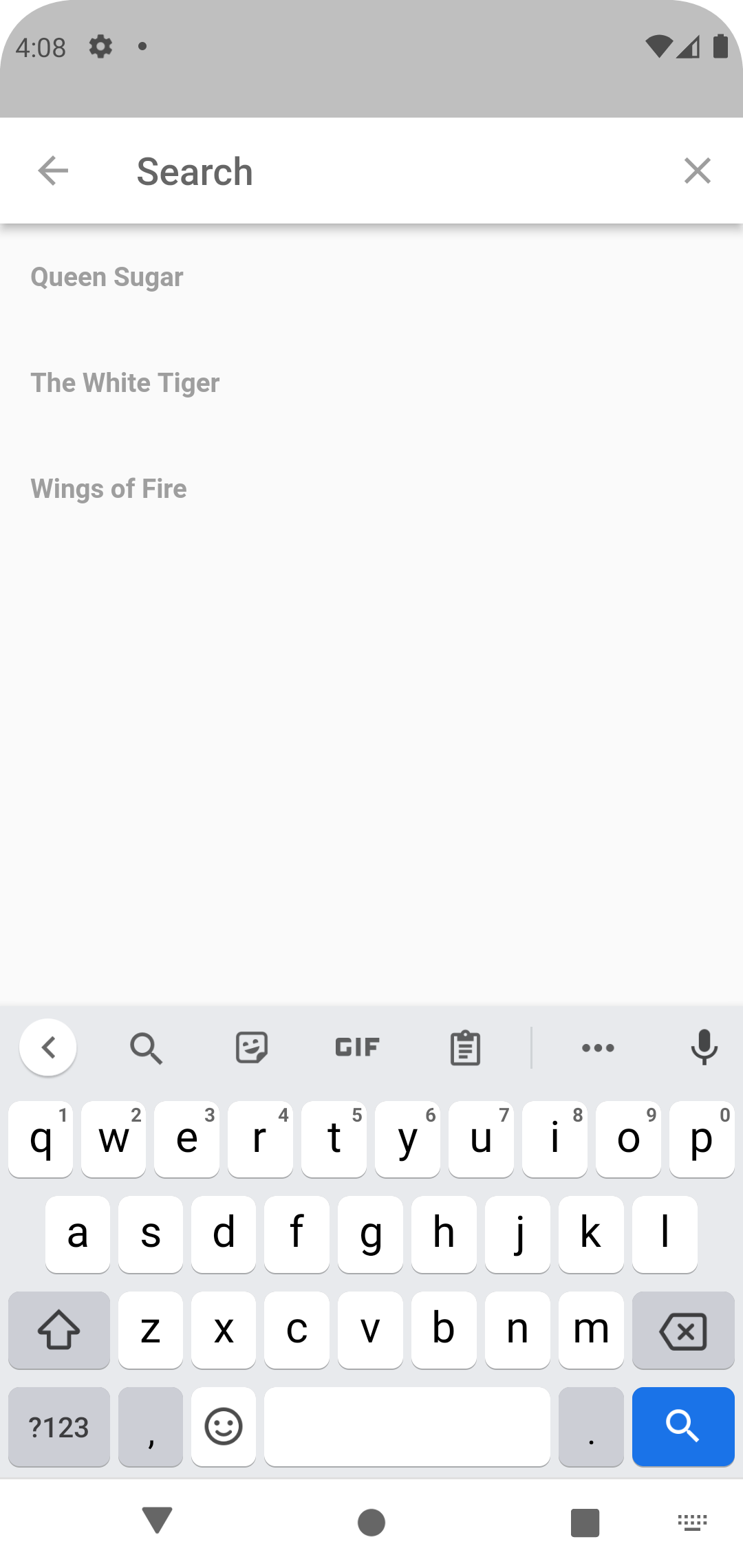Select the suggestion Wings of Fire
The width and height of the screenshot is (743, 1568).
click(x=108, y=489)
